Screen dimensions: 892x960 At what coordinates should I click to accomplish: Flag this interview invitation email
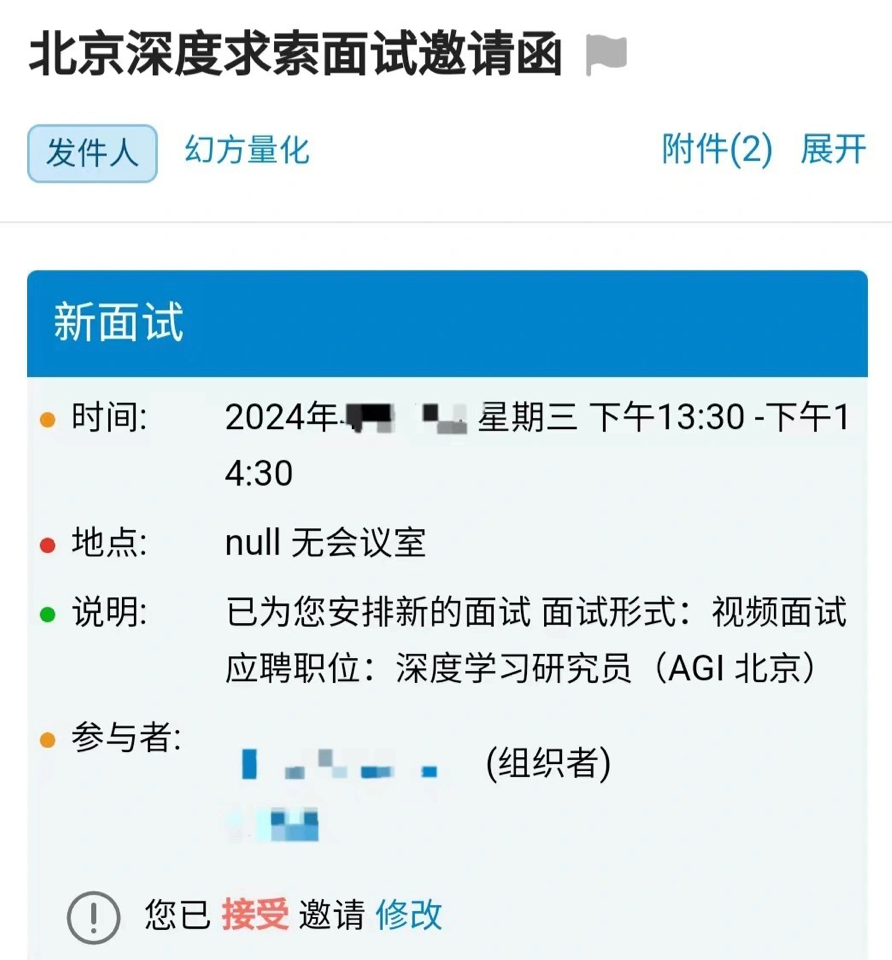606,55
